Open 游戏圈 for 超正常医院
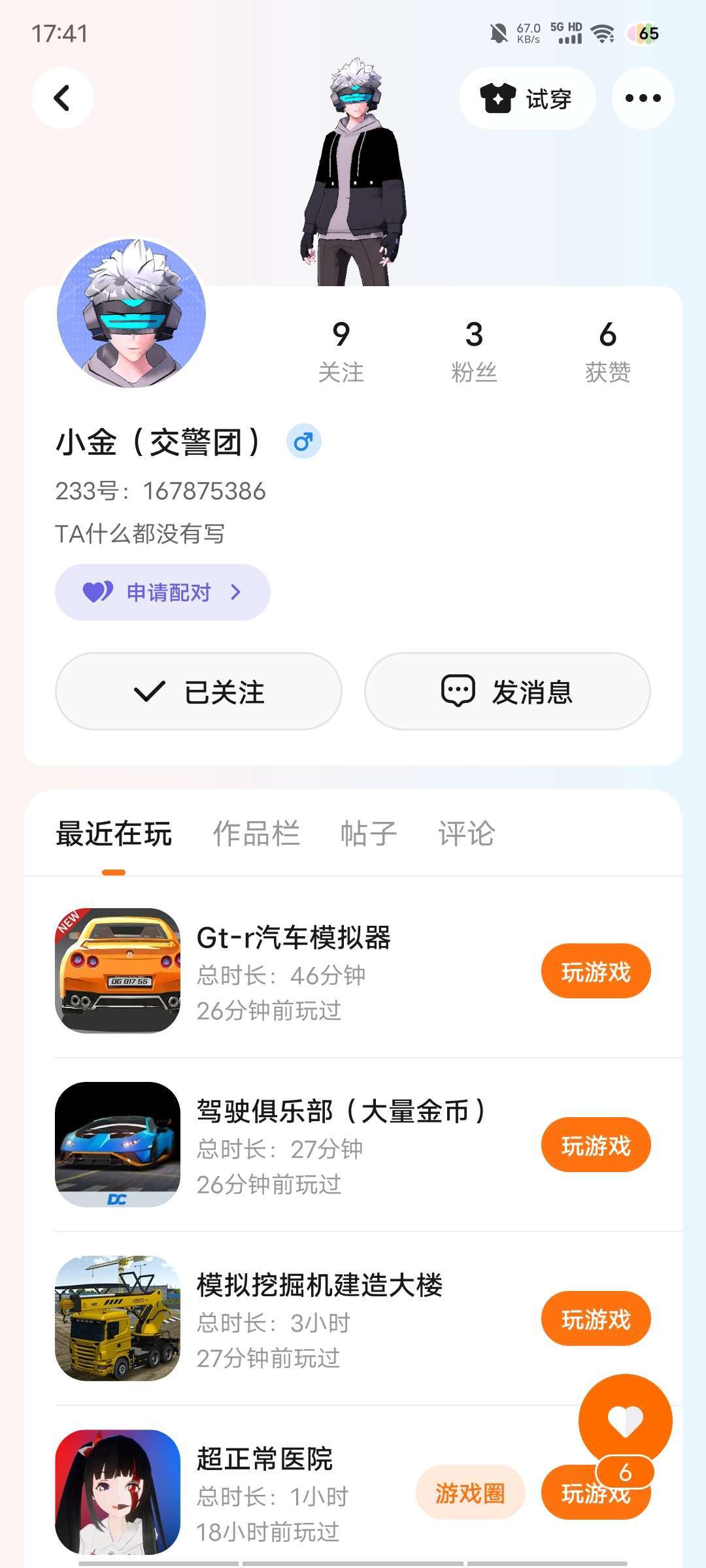 [470, 1493]
